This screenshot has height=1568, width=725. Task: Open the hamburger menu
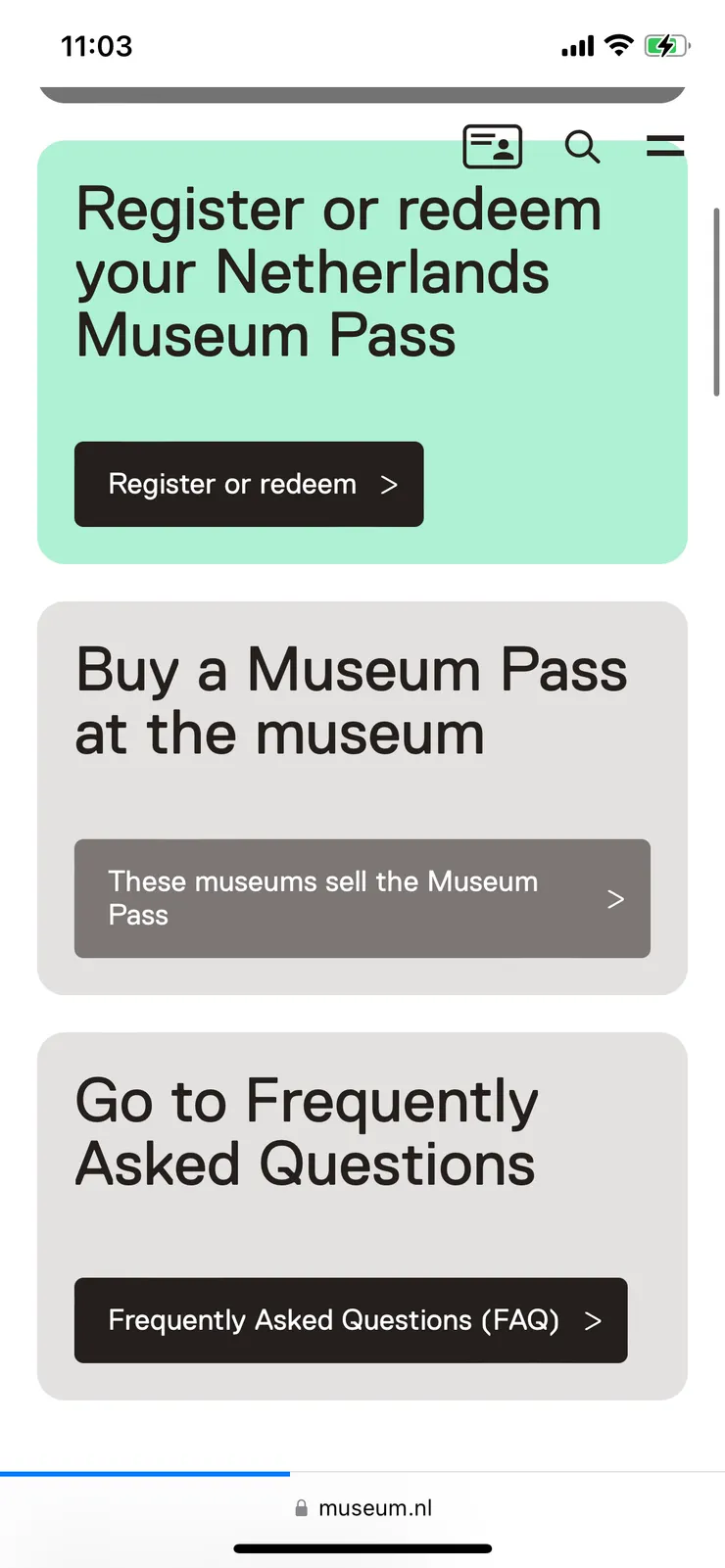665,147
